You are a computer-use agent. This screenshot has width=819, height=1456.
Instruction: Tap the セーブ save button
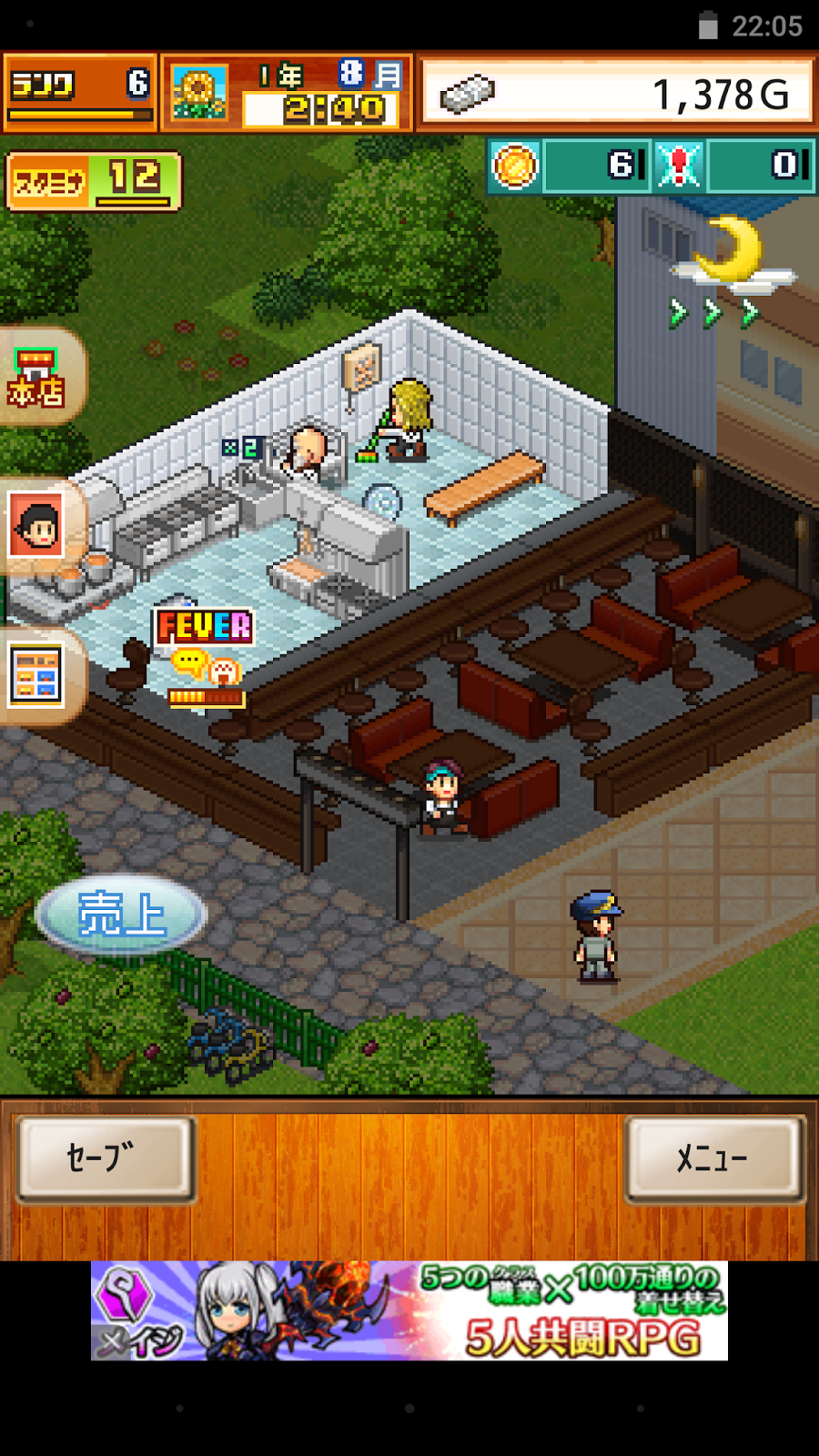(x=105, y=1158)
